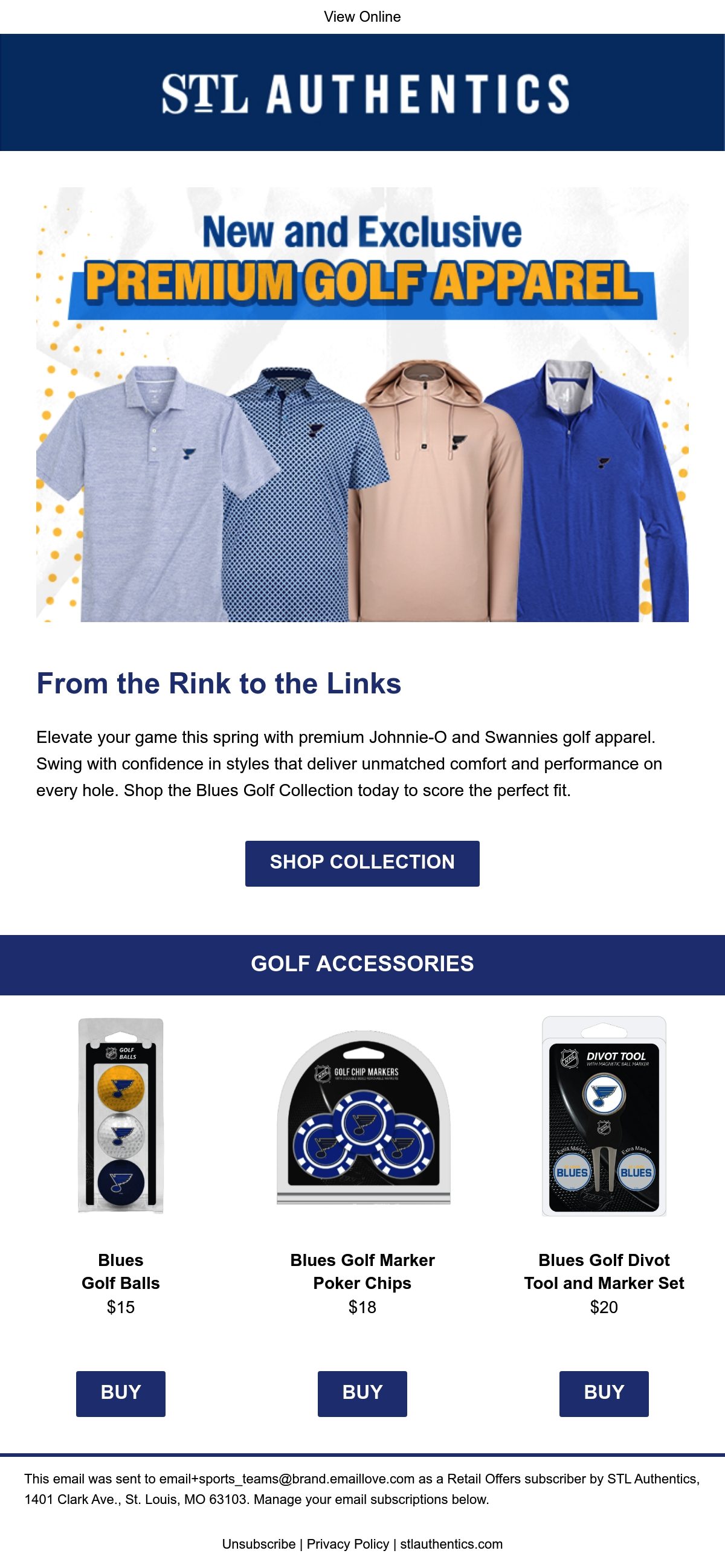Image resolution: width=725 pixels, height=1568 pixels.
Task: Open the Premium Golf Apparel hero image
Action: [362, 405]
